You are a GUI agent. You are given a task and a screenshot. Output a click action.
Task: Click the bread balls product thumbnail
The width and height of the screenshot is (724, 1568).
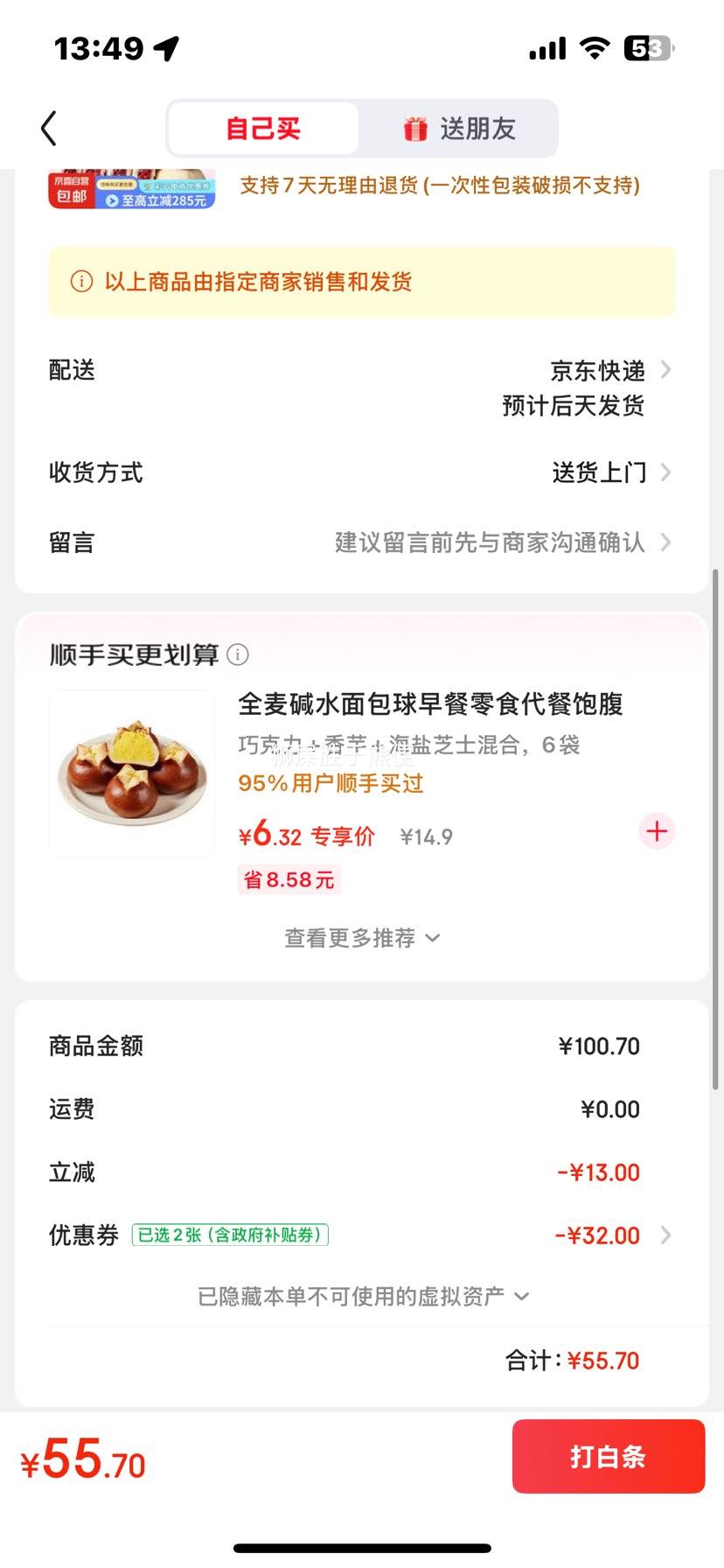pos(131,771)
